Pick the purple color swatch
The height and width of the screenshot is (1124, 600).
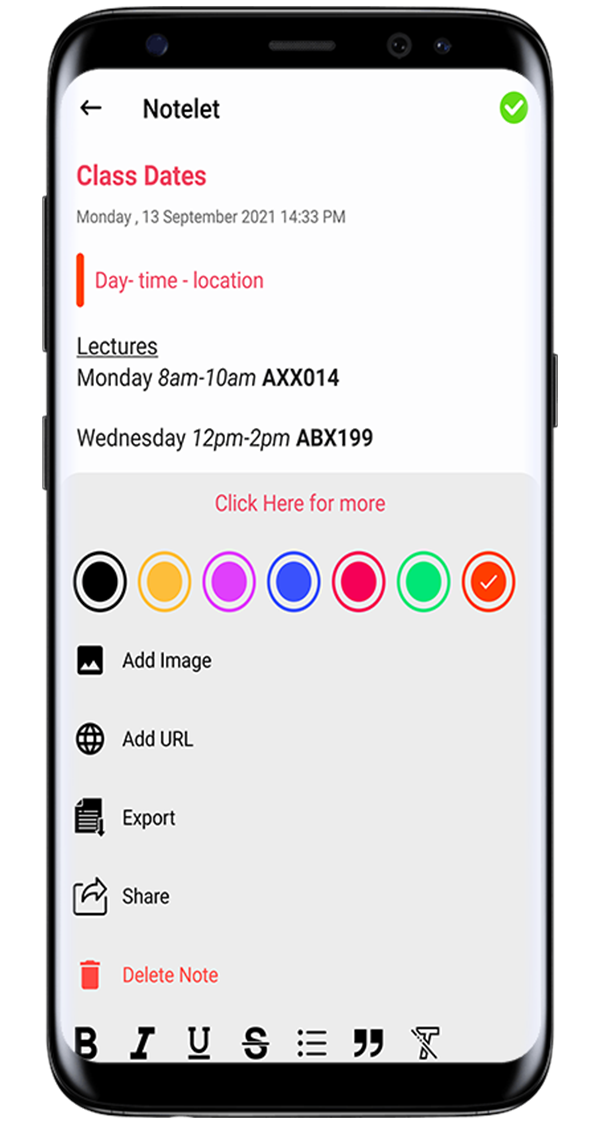[229, 581]
